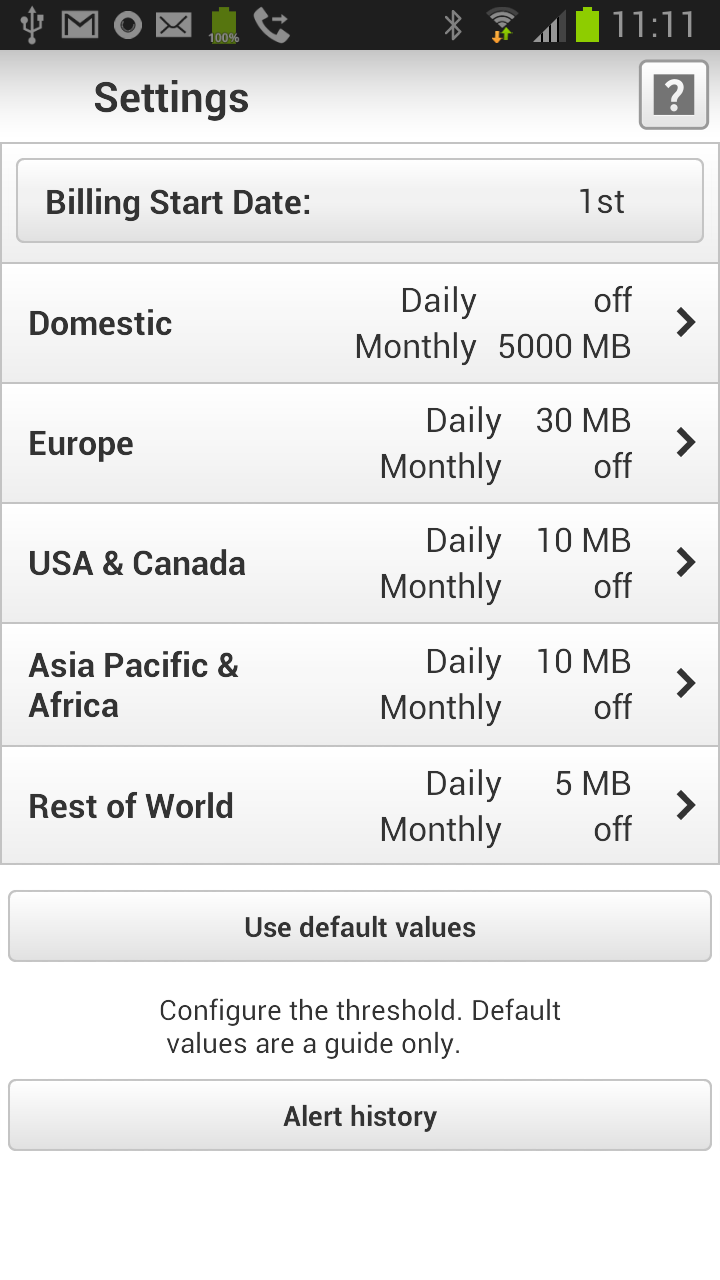720x1280 pixels.
Task: Open Domestic threshold settings
Action: [x=360, y=323]
